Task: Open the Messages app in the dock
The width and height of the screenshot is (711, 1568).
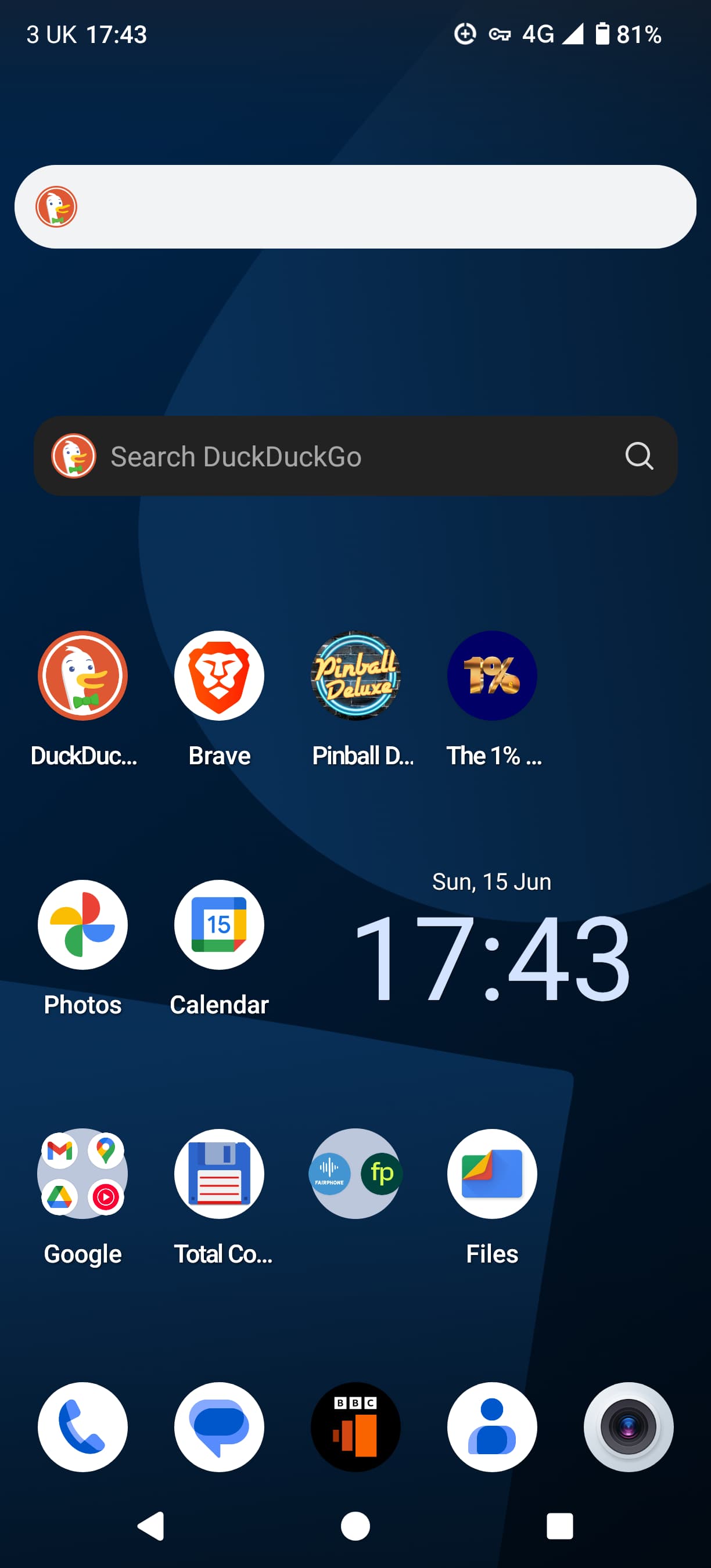Action: pos(219,1427)
